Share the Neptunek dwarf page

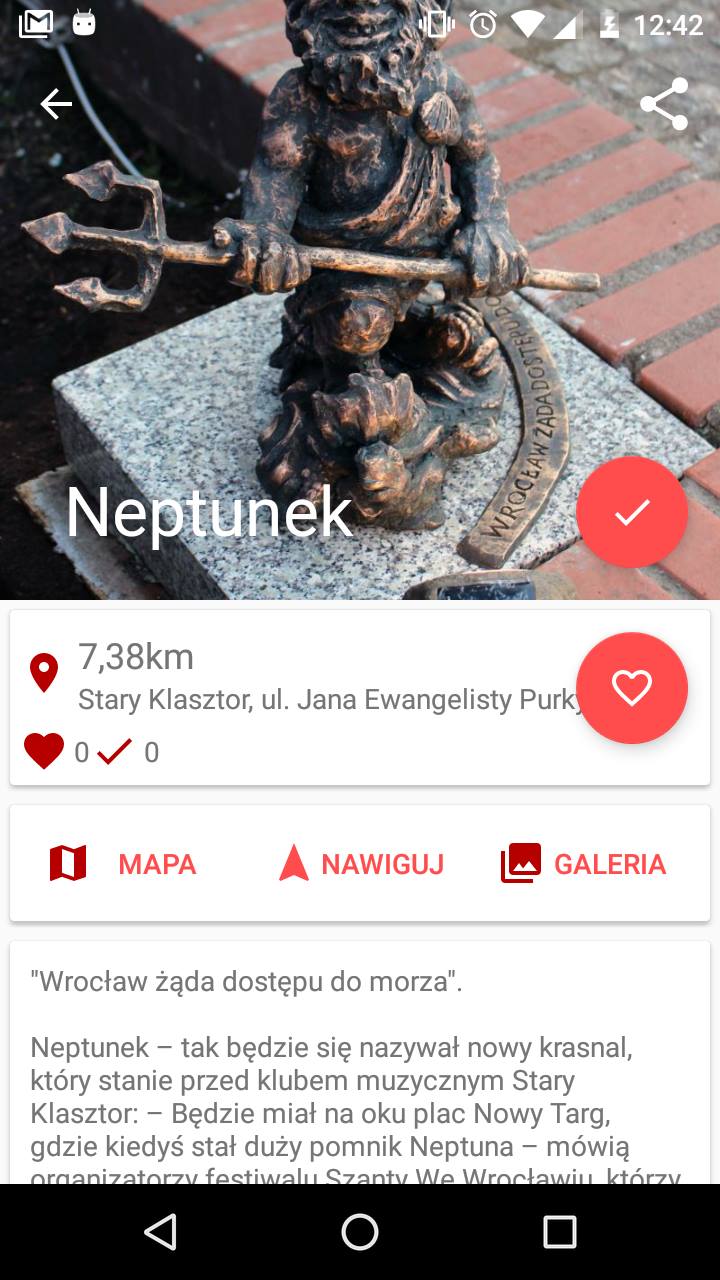tap(664, 104)
